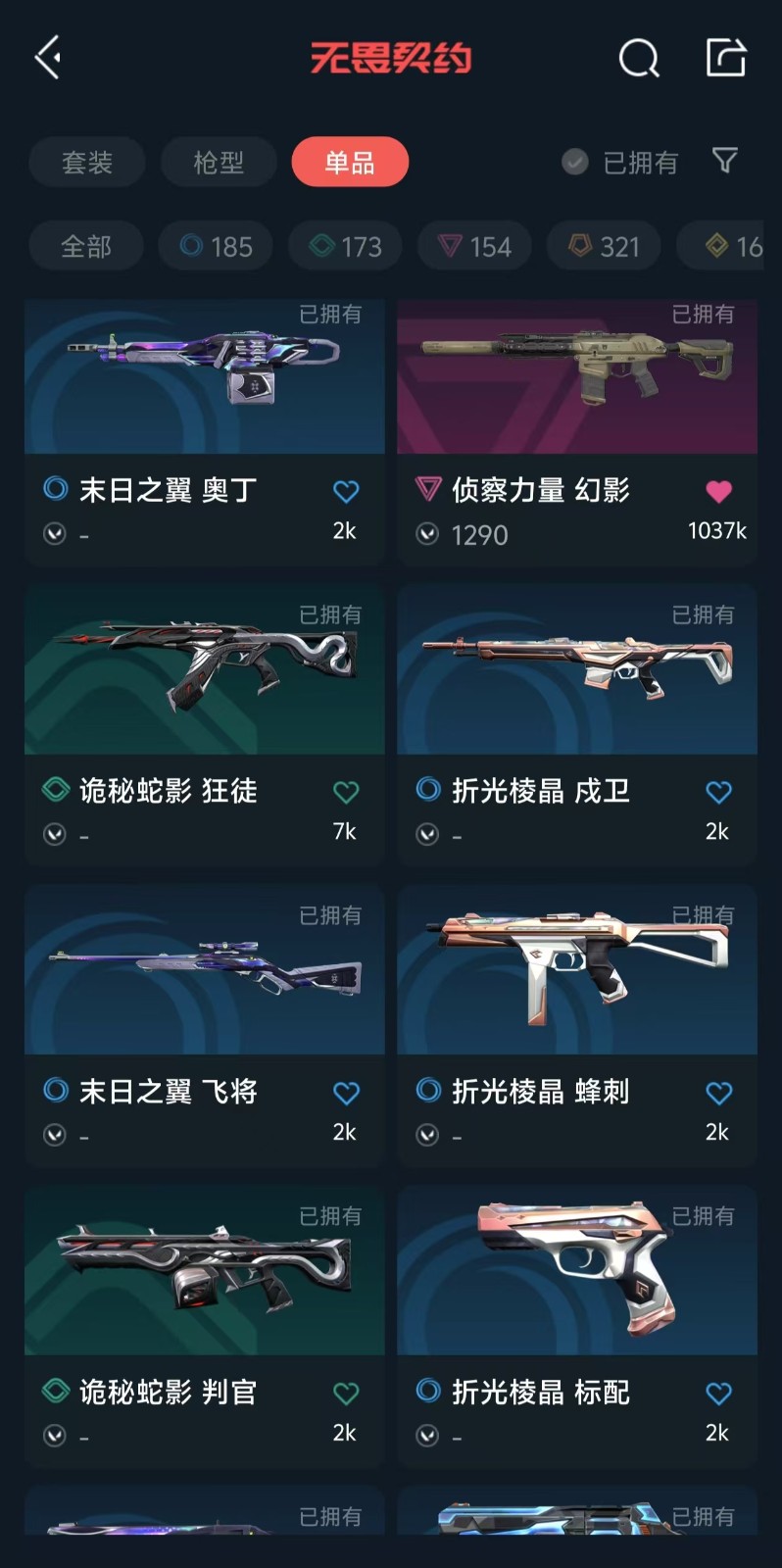
Task: Switch to the 套装 tab
Action: [x=87, y=162]
